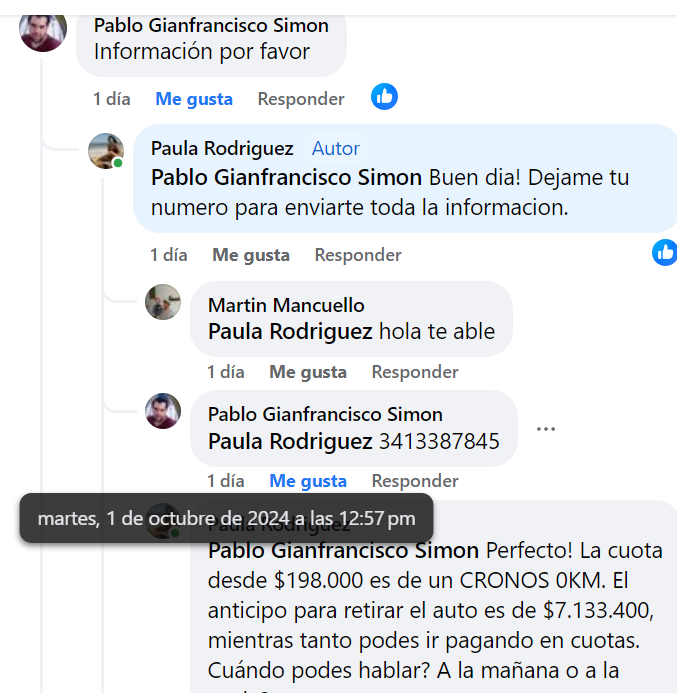Like Paula Rodriguez's "Buen dia" reply

click(x=251, y=255)
